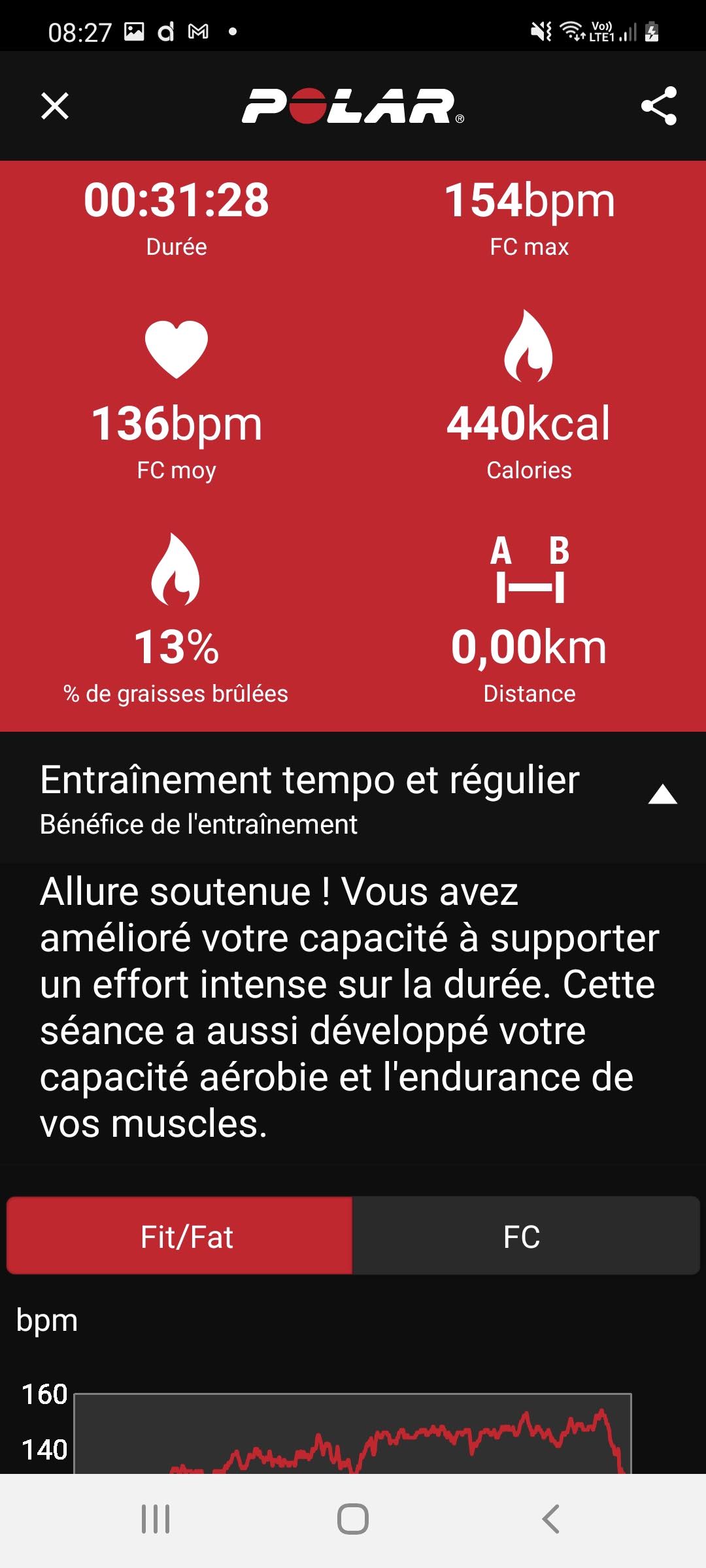Open recent apps from navigation bar
This screenshot has height=1568, width=706.
[156, 1519]
